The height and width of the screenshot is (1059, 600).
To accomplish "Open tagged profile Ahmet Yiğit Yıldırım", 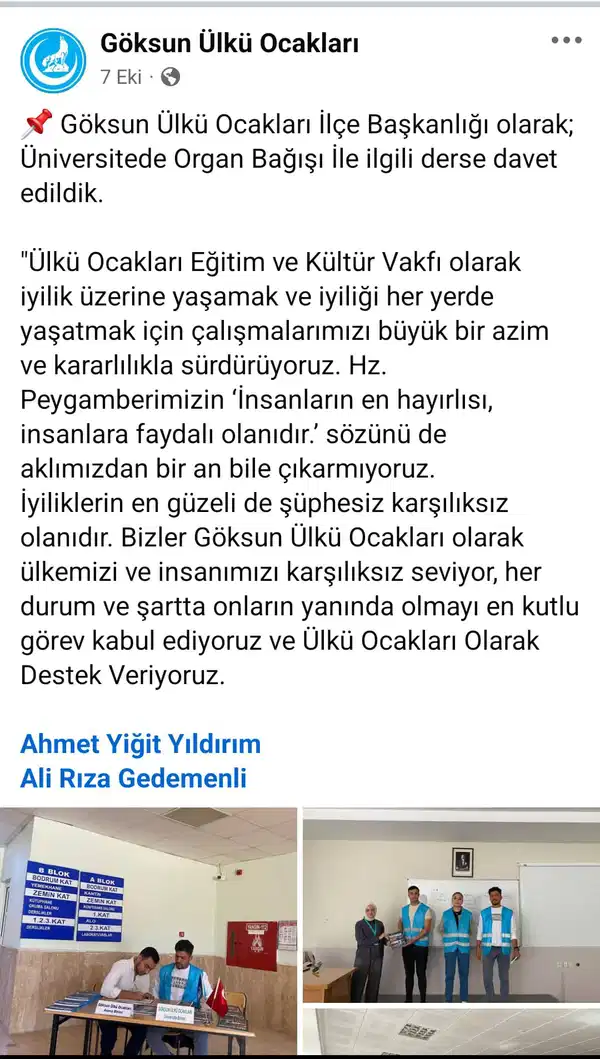I will pyautogui.click(x=140, y=744).
